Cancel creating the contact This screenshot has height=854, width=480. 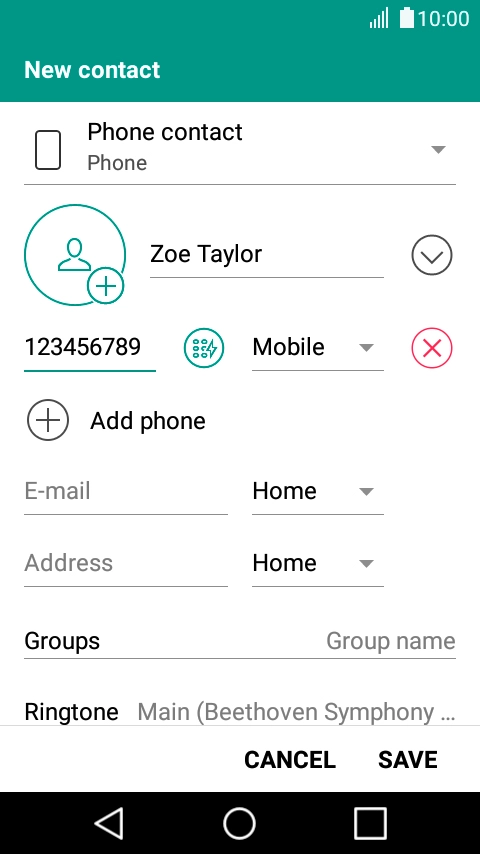(290, 760)
